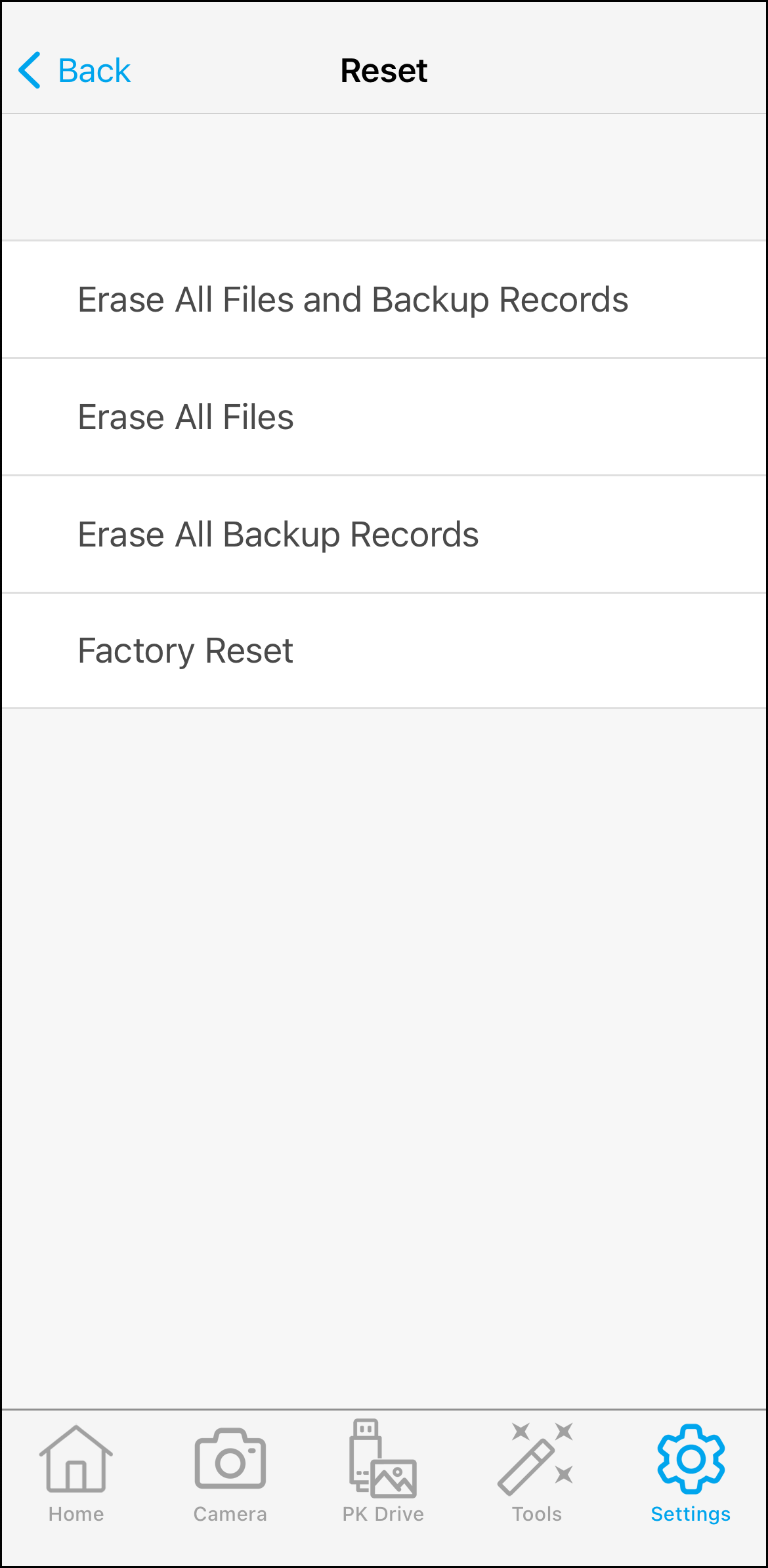Screen dimensions: 768x1568
Task: Tap Erase All Backup Records
Action: click(x=278, y=533)
